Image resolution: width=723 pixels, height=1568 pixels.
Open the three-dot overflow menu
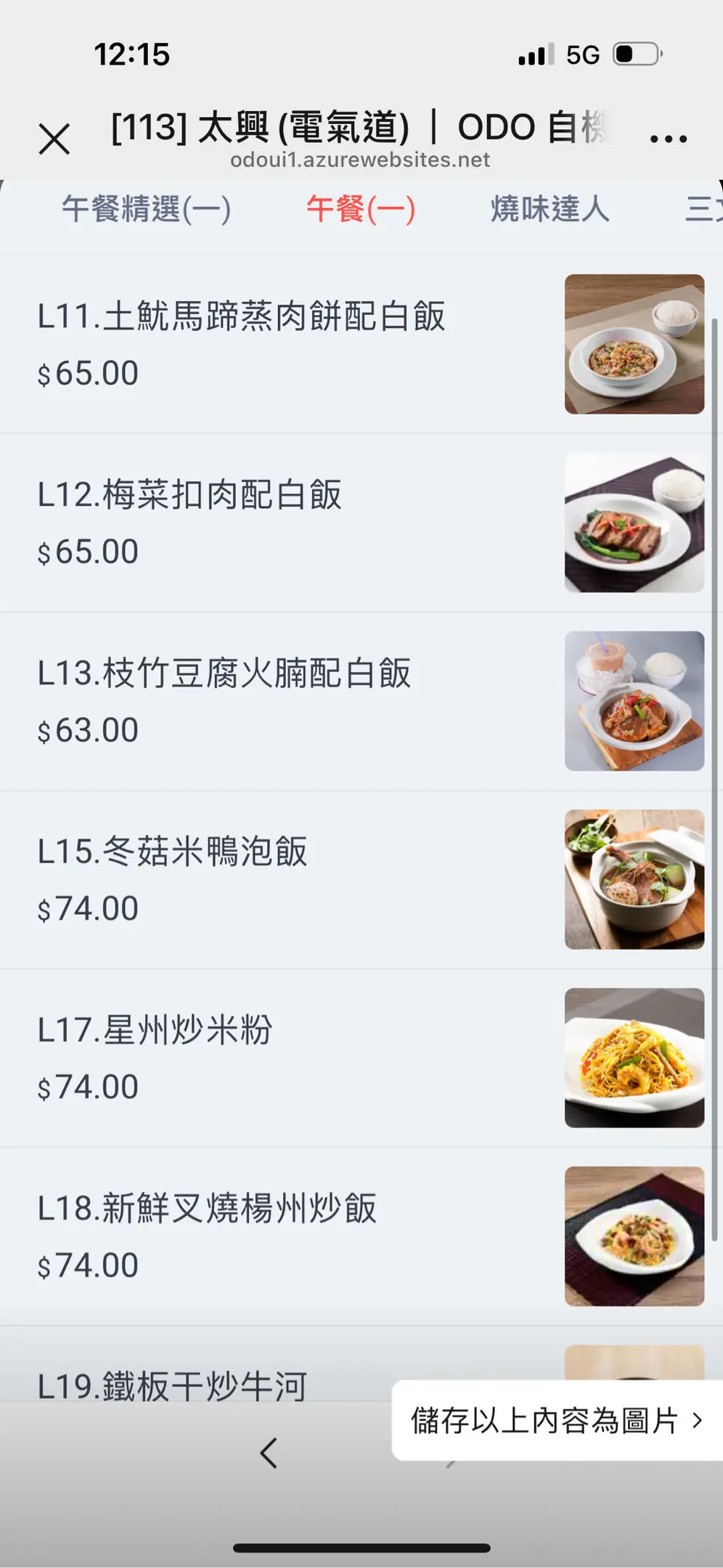click(x=668, y=138)
